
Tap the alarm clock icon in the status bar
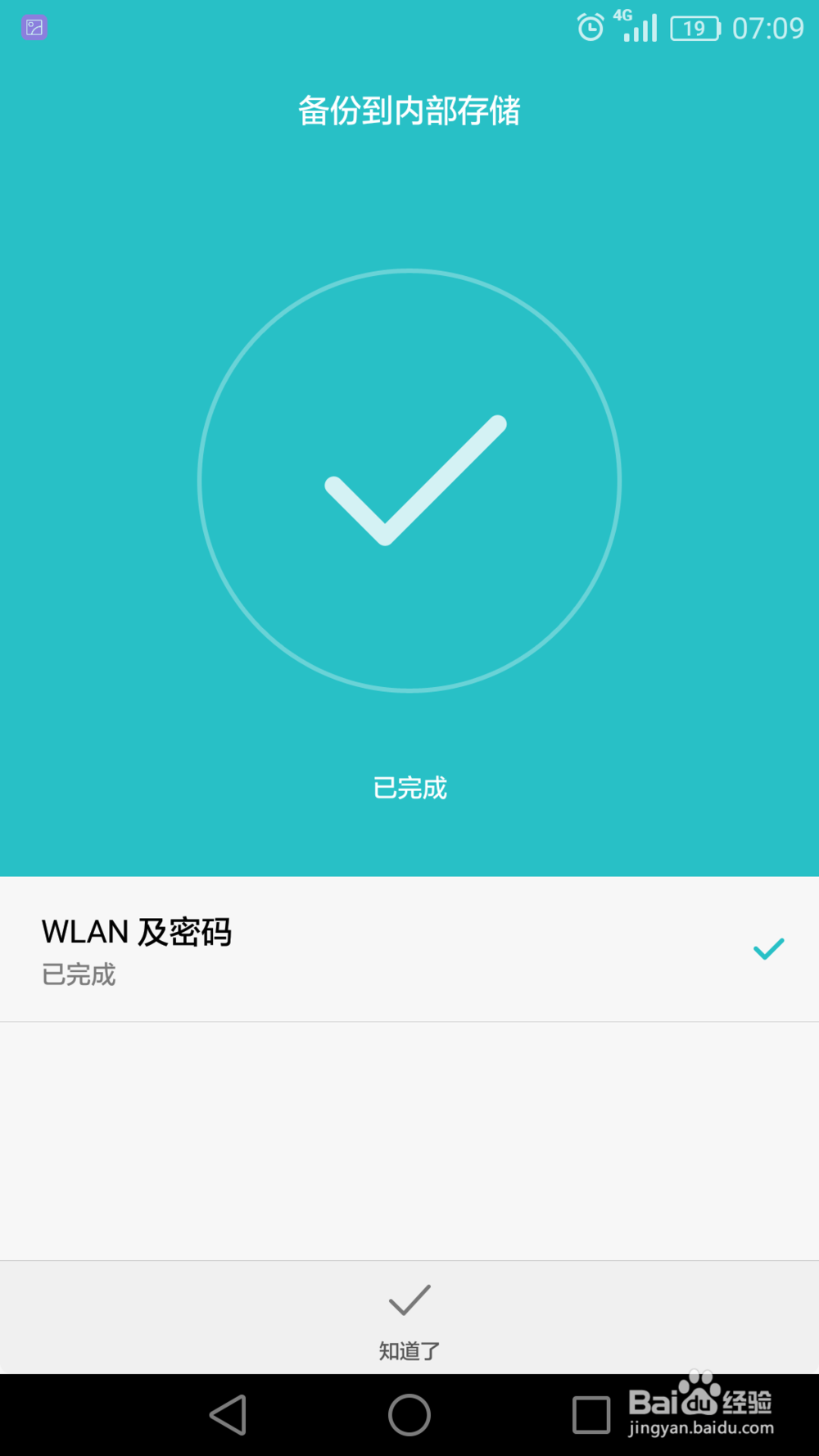(591, 27)
